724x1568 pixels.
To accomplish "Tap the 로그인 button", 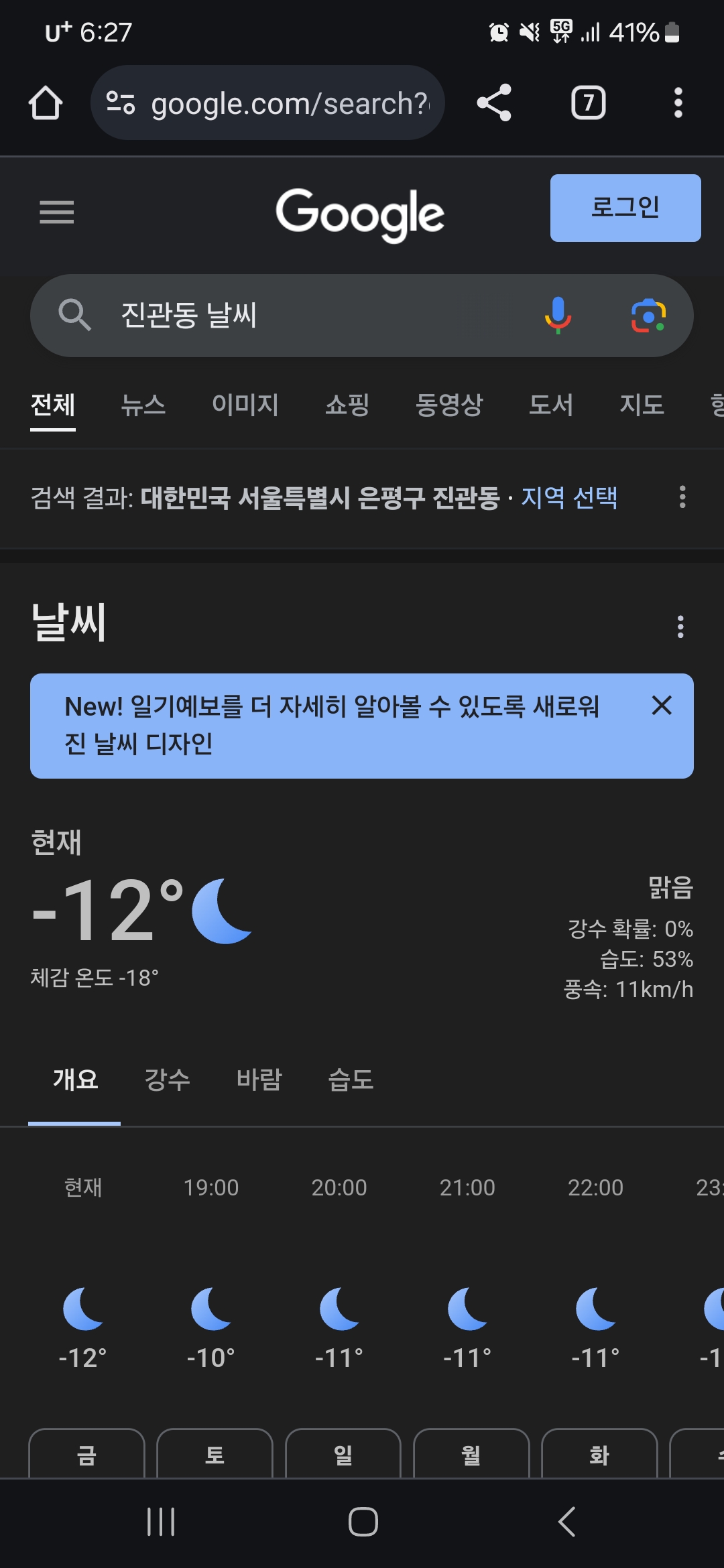I will [x=625, y=208].
